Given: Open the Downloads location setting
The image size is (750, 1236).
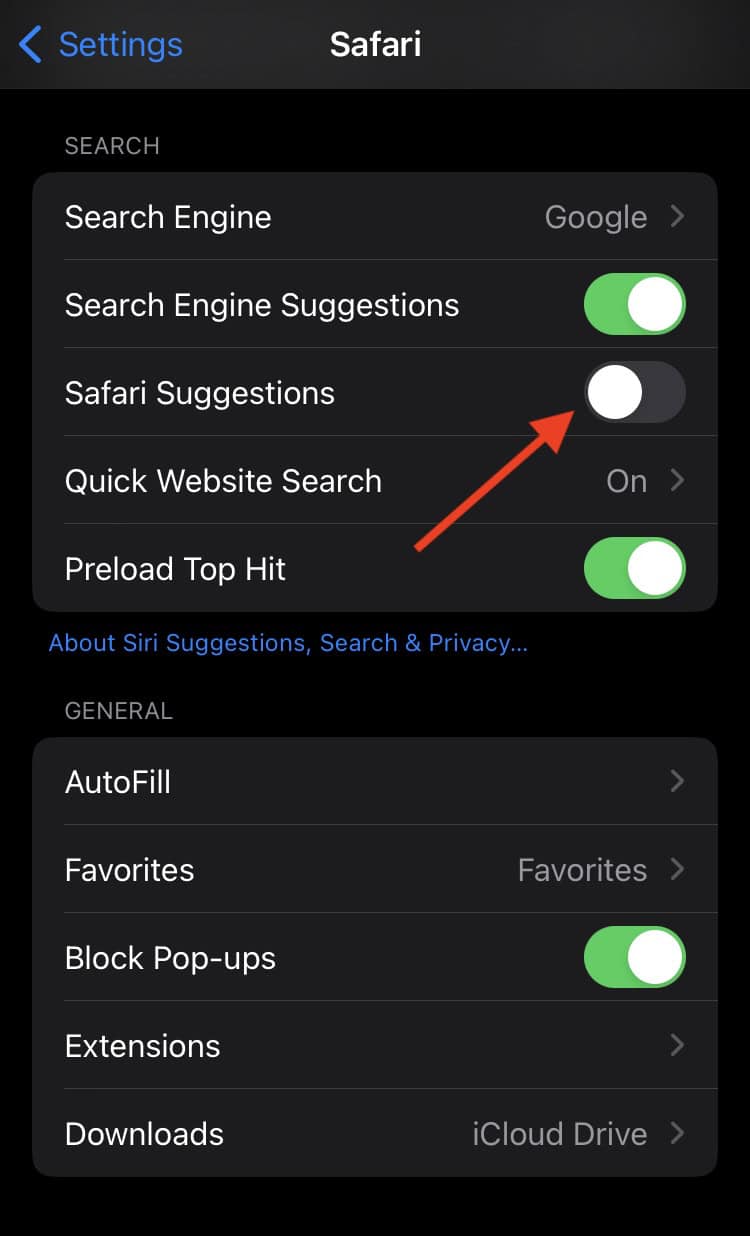Looking at the screenshot, I should tap(374, 1134).
